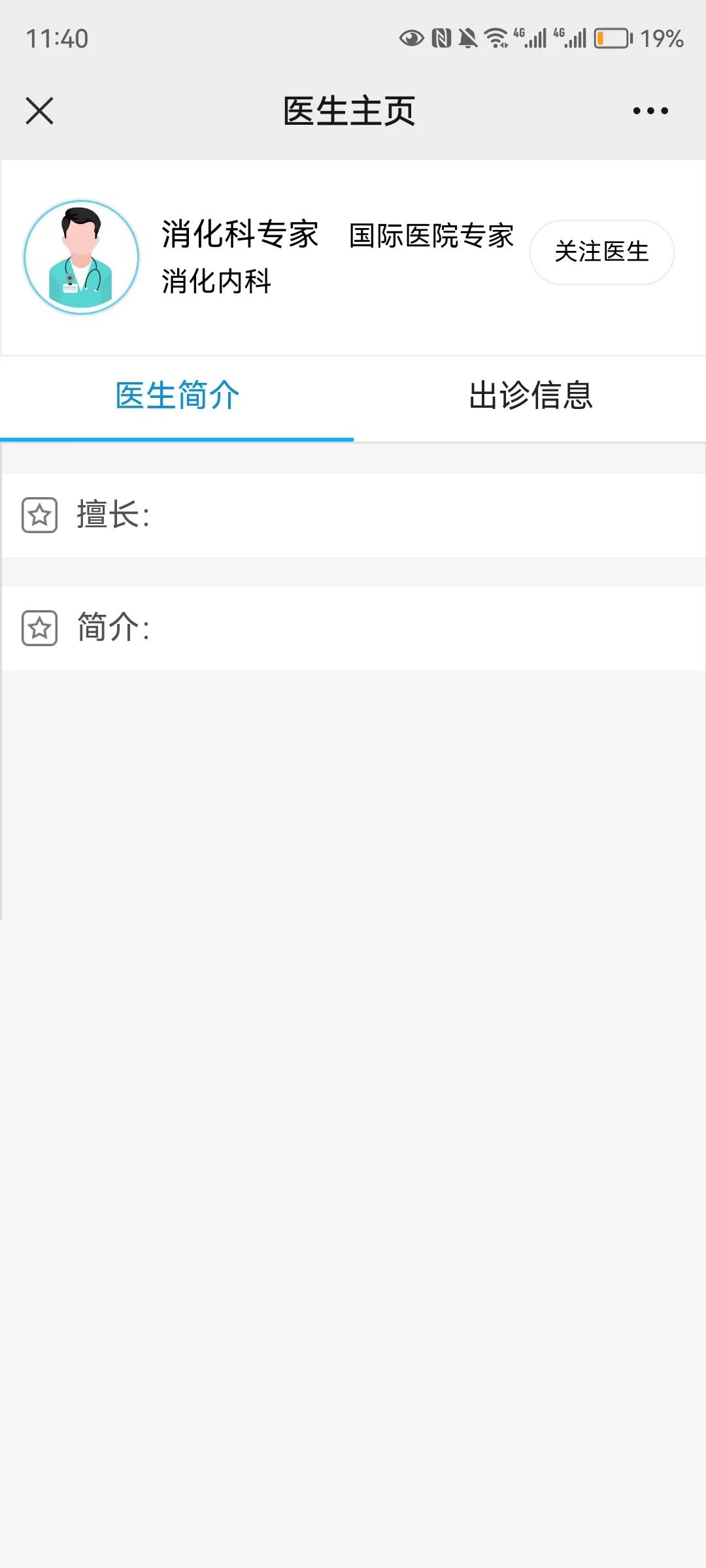This screenshot has height=1568, width=706.
Task: Open the 消化科专家 doctor name
Action: 239,235
